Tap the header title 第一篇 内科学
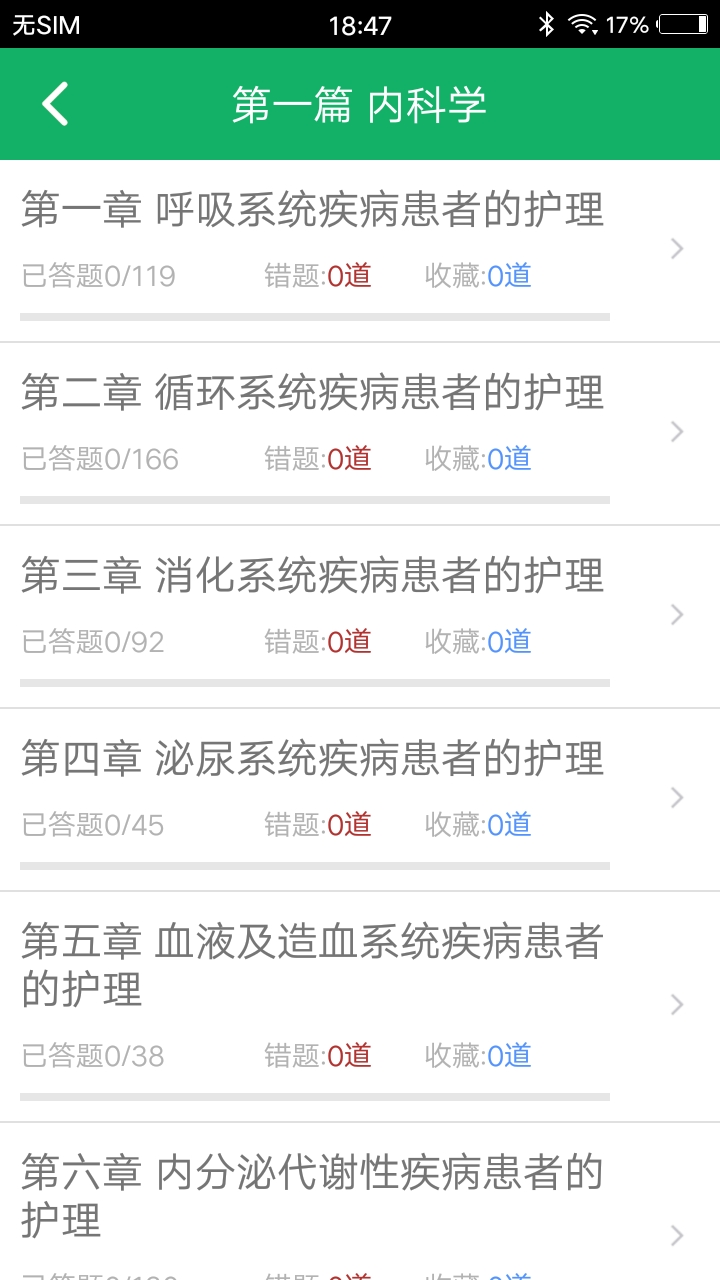This screenshot has width=720, height=1280. (360, 104)
